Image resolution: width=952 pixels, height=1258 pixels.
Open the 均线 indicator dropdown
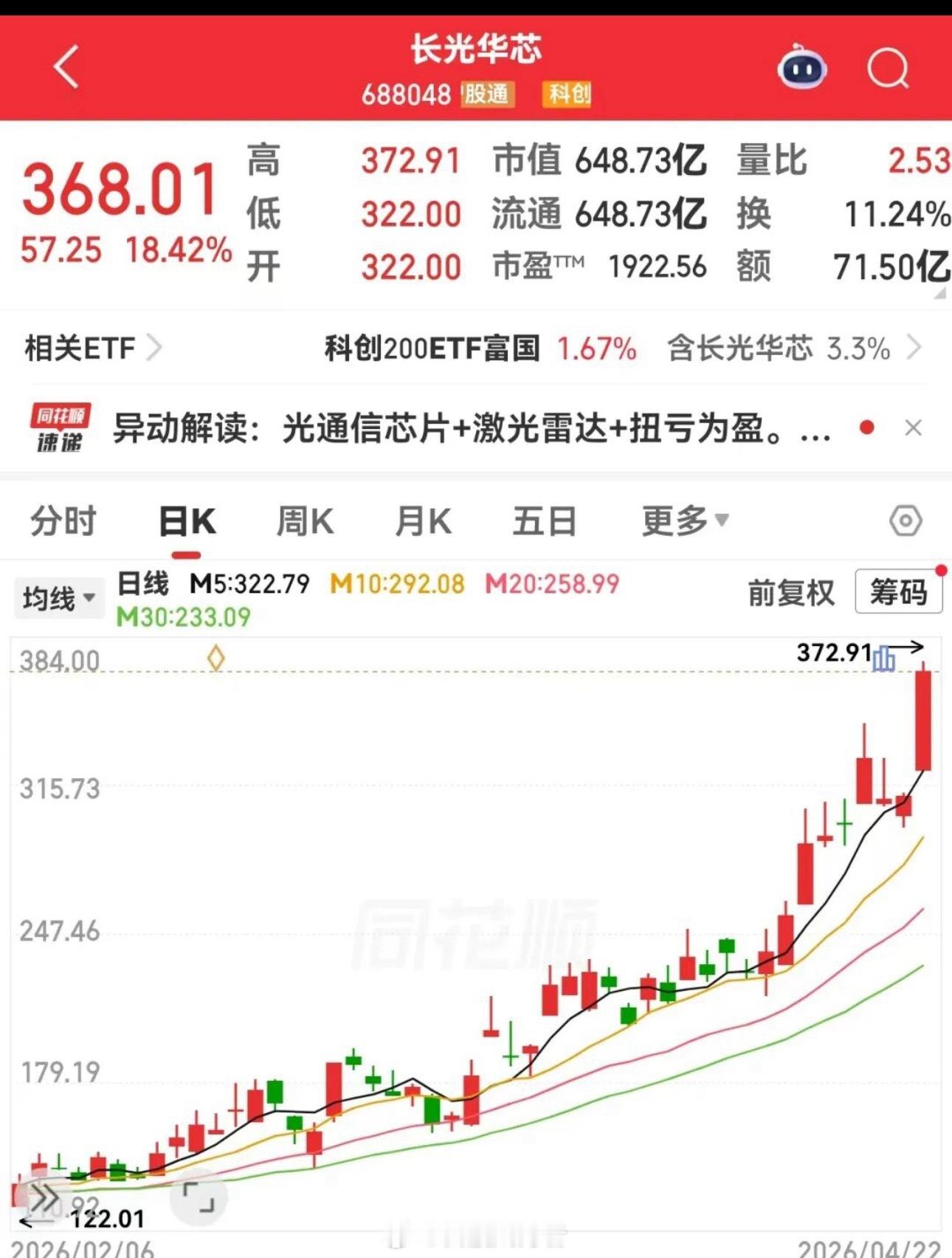(x=58, y=599)
